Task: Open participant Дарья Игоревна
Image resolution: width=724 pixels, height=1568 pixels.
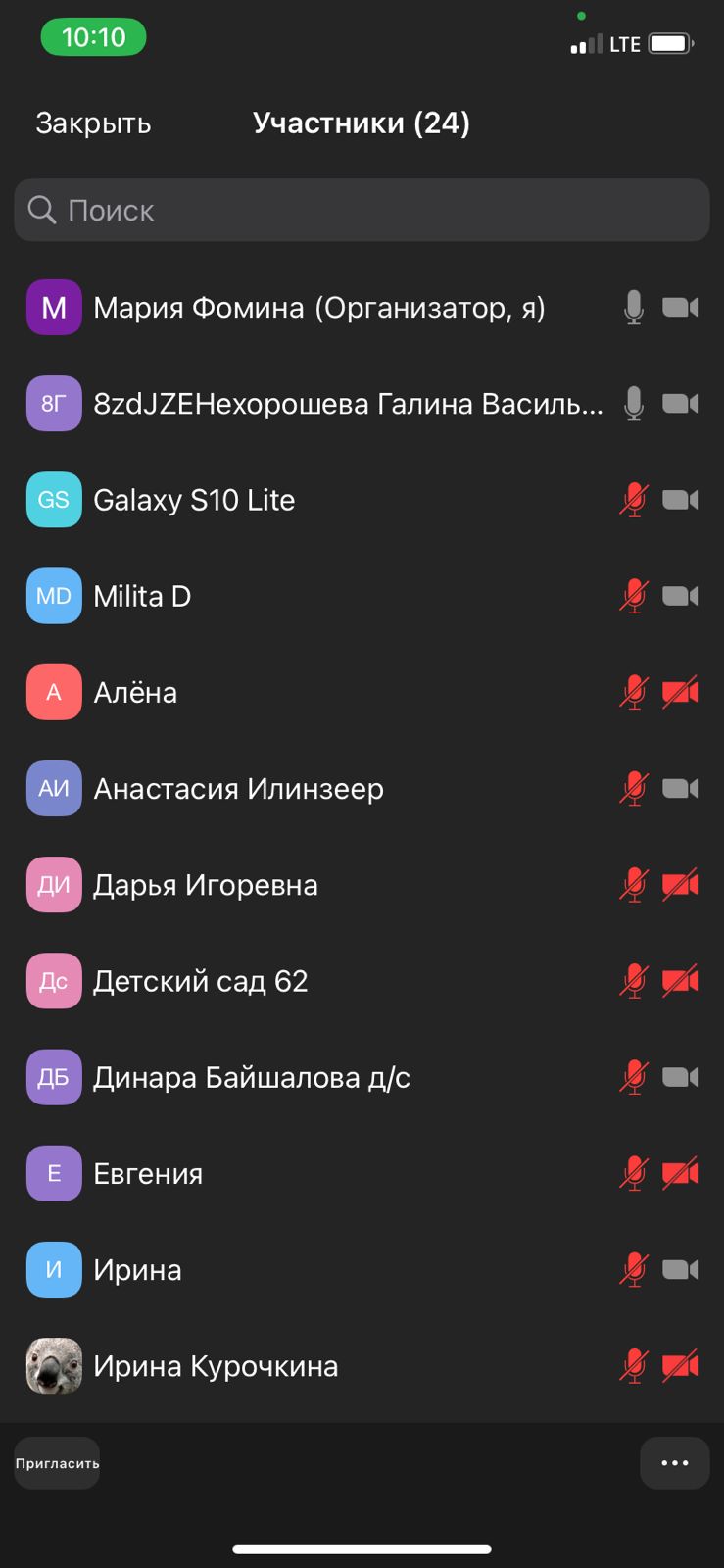Action: pyautogui.click(x=205, y=885)
